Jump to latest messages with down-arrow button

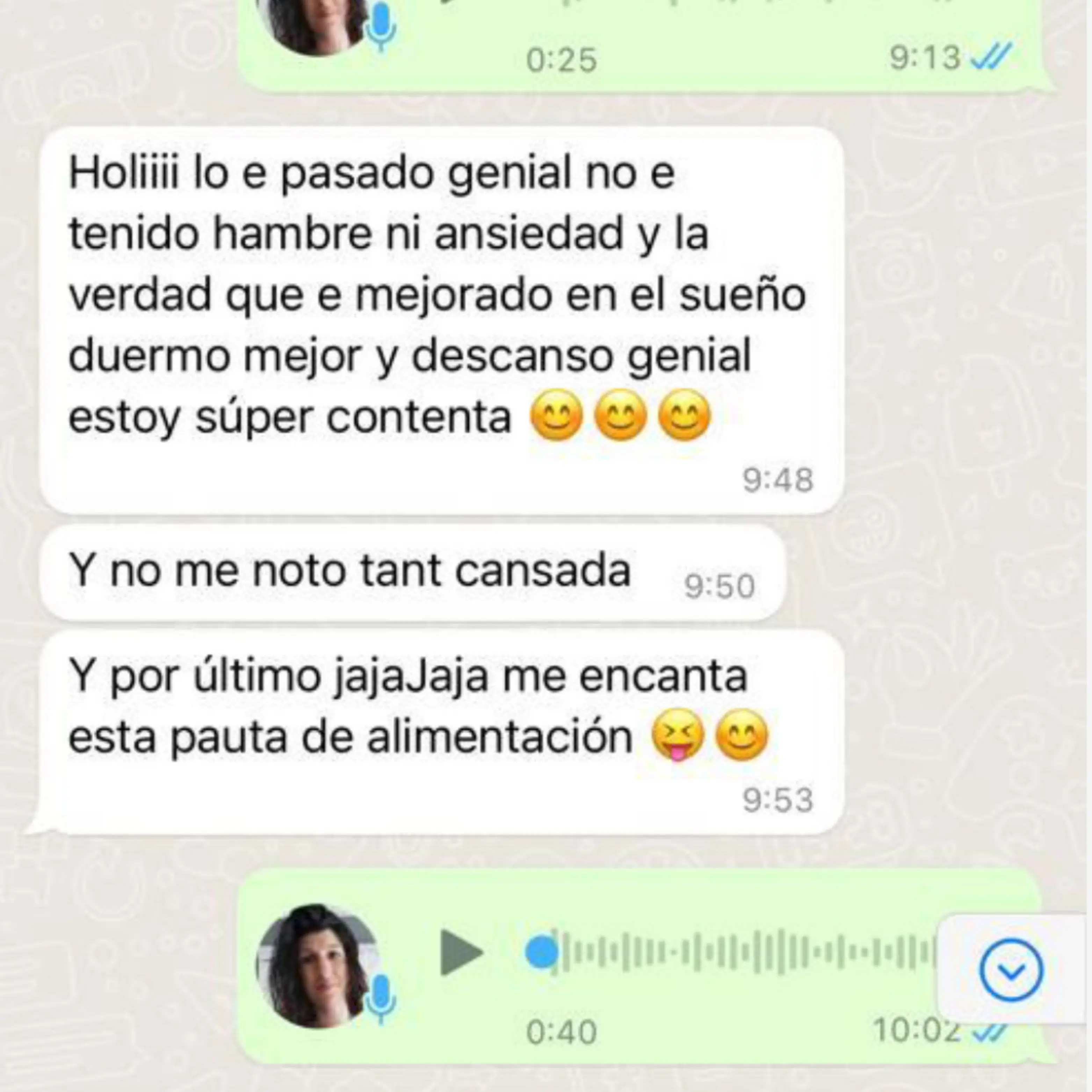pos(1011,970)
